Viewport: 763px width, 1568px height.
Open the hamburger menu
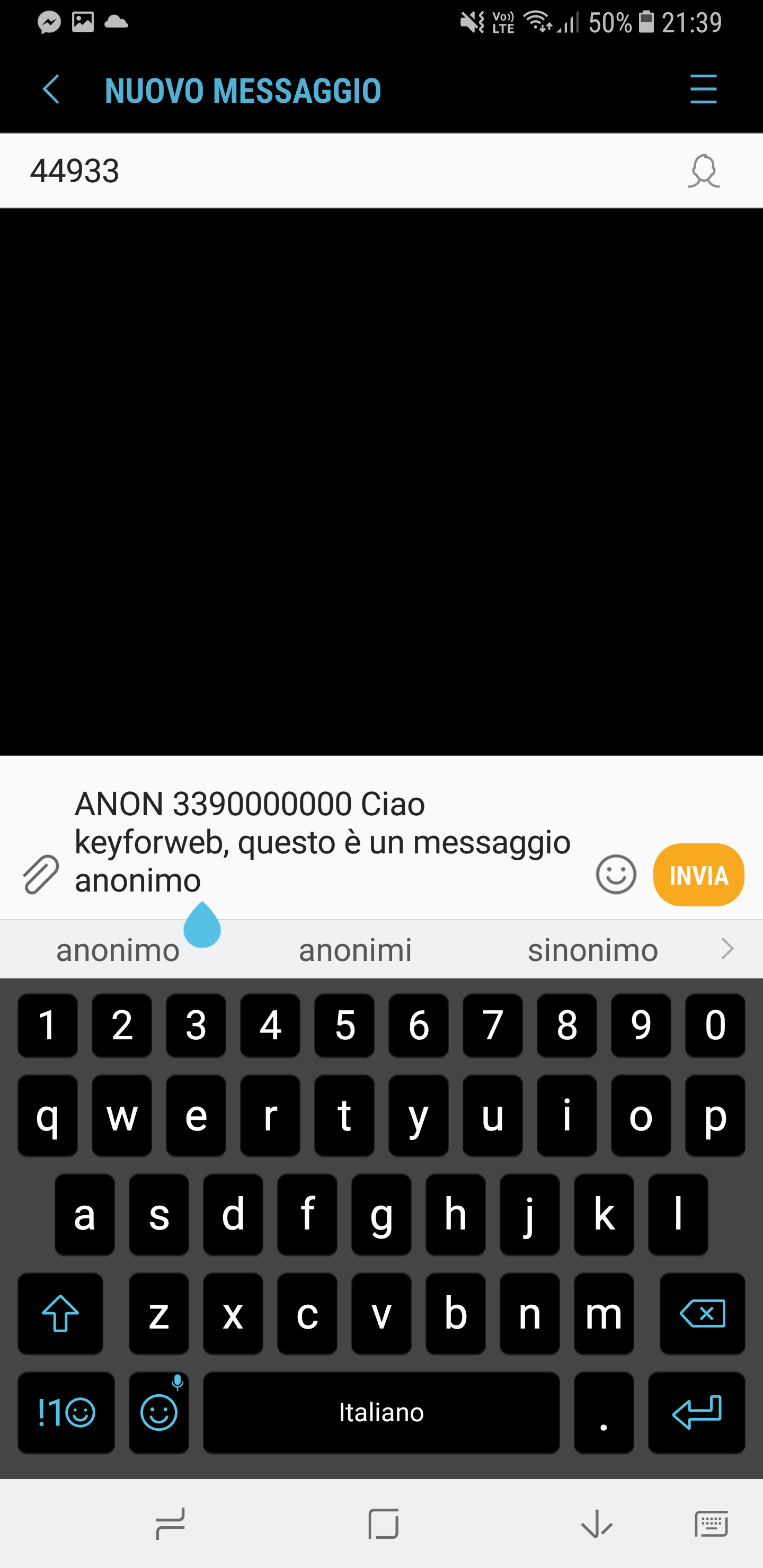(703, 90)
